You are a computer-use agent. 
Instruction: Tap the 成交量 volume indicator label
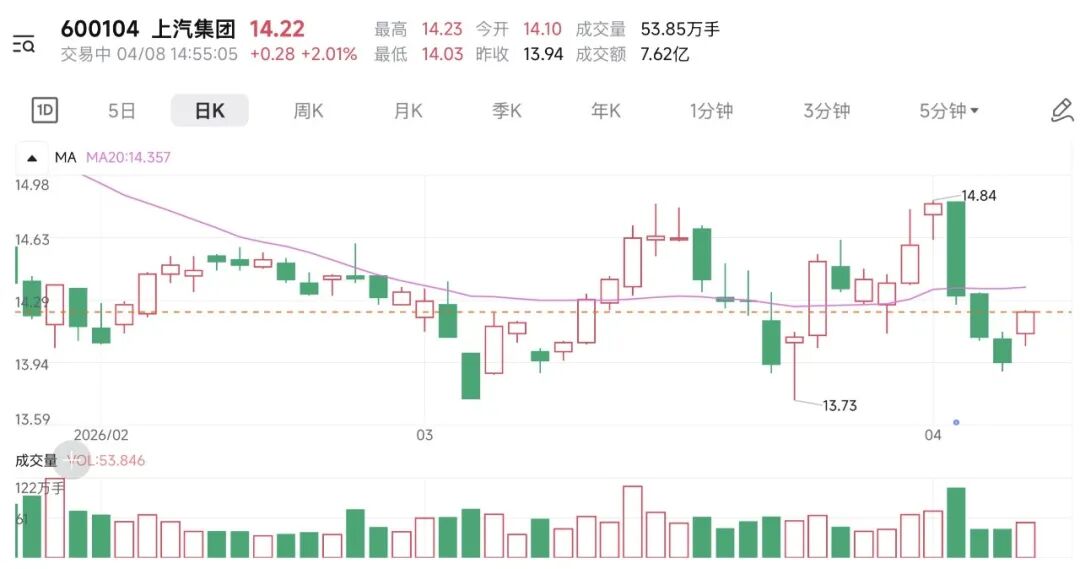tap(36, 461)
